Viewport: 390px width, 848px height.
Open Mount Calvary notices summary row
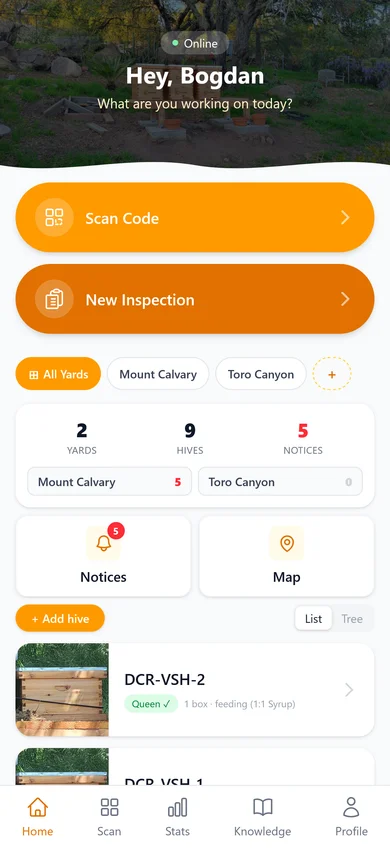(110, 482)
